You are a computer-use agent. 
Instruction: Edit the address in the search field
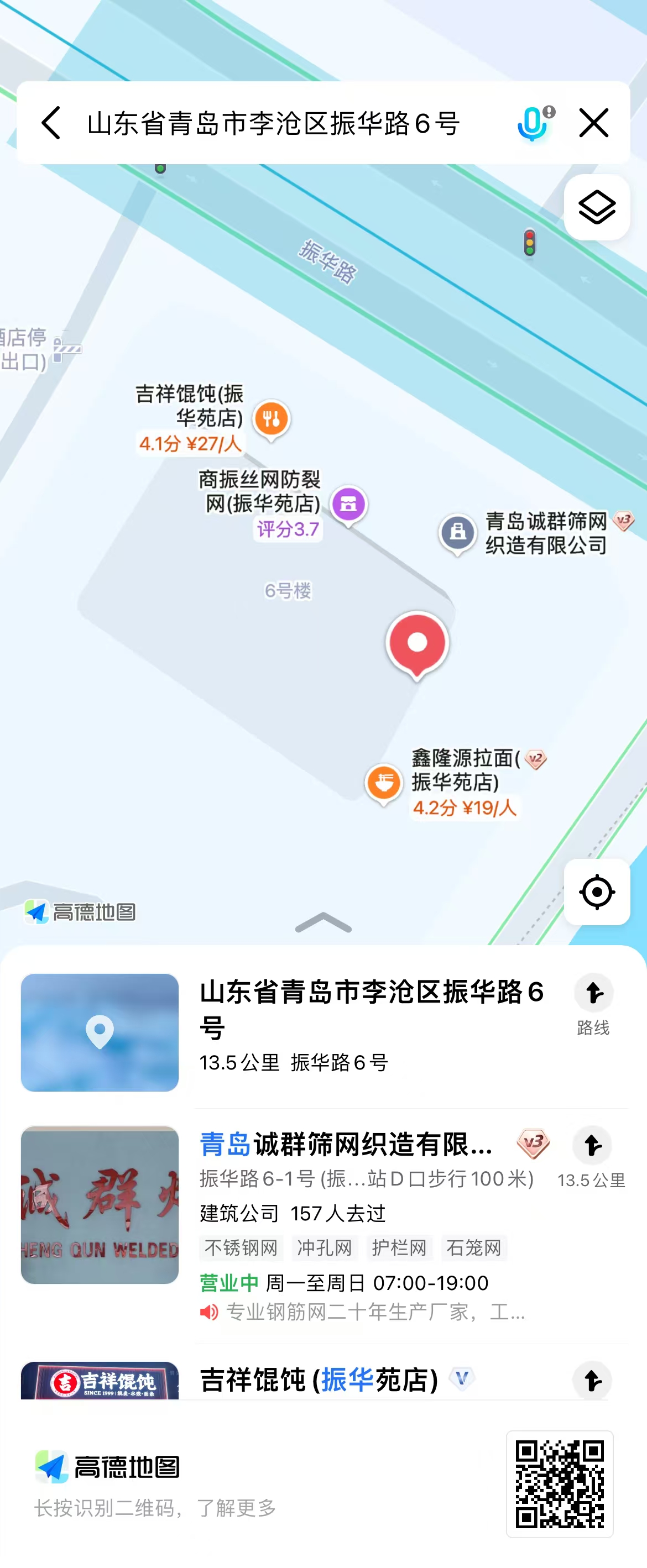click(274, 124)
